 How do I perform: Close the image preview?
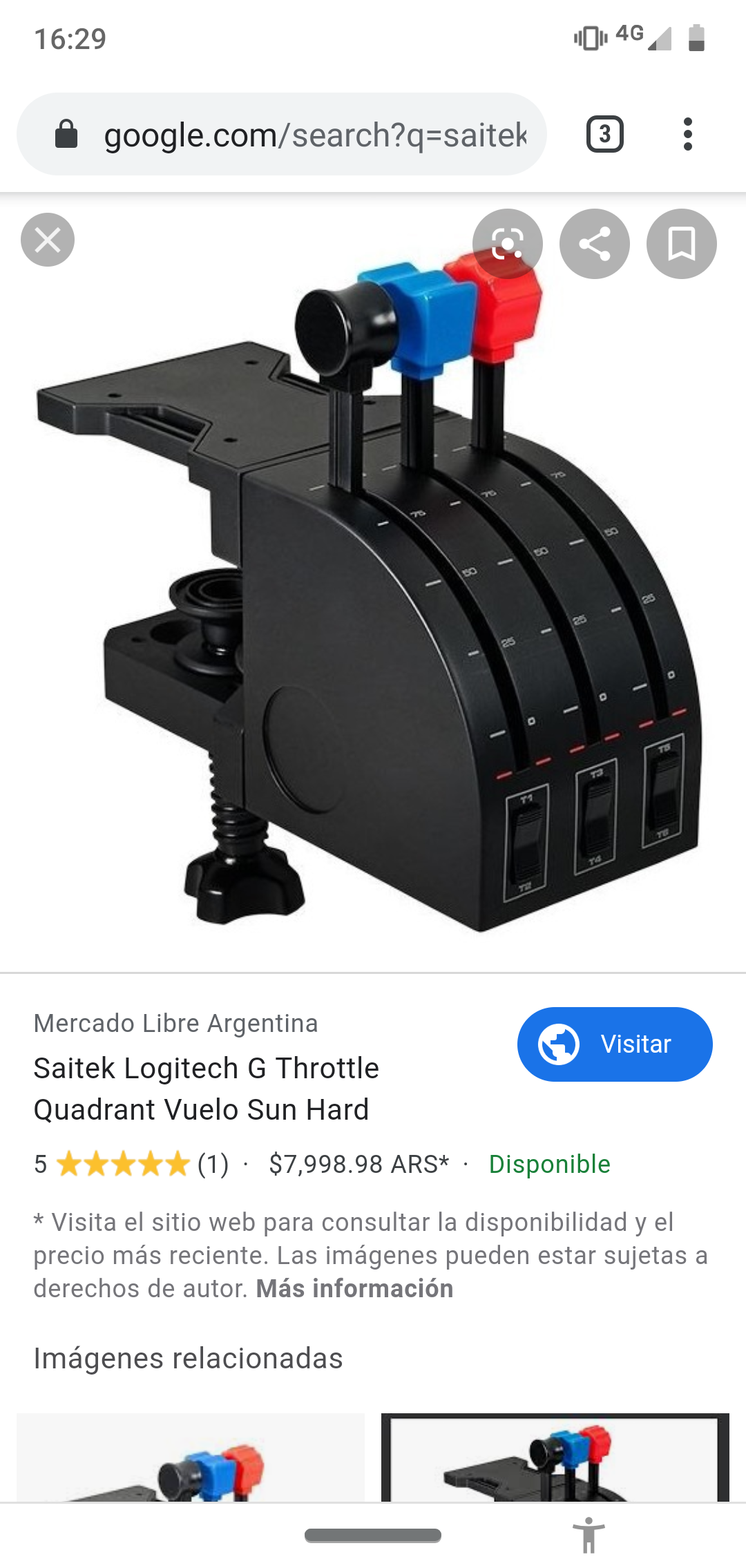[48, 240]
